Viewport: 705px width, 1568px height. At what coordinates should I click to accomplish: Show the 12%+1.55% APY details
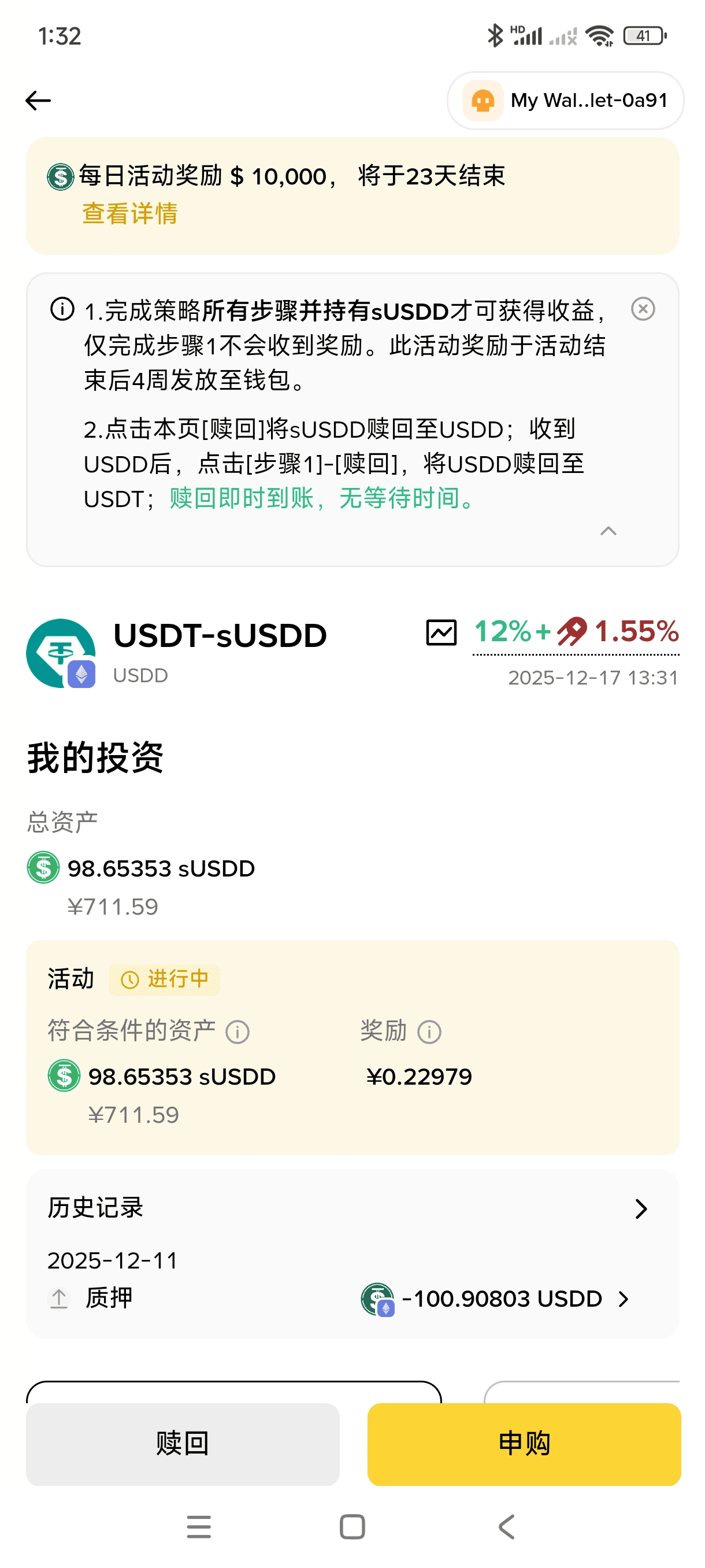[576, 633]
